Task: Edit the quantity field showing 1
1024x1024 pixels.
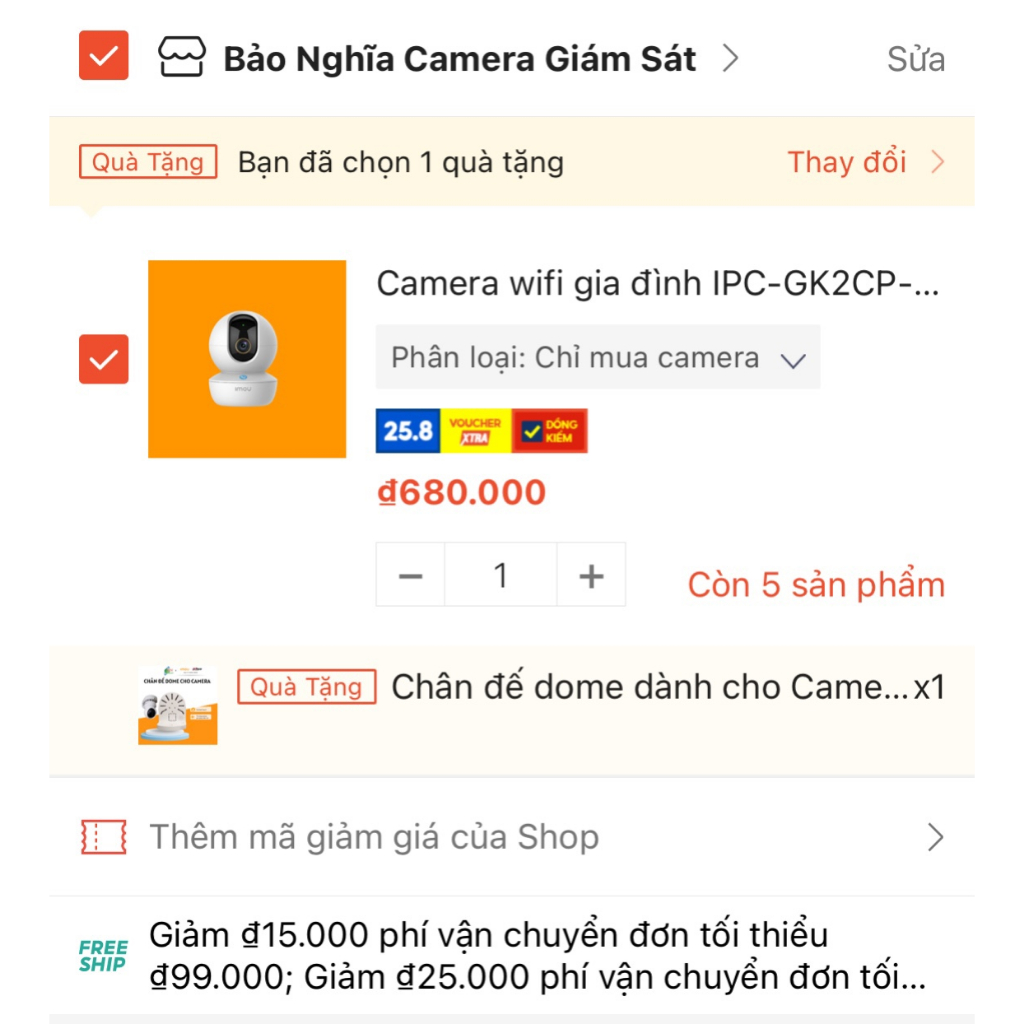Action: (x=500, y=575)
